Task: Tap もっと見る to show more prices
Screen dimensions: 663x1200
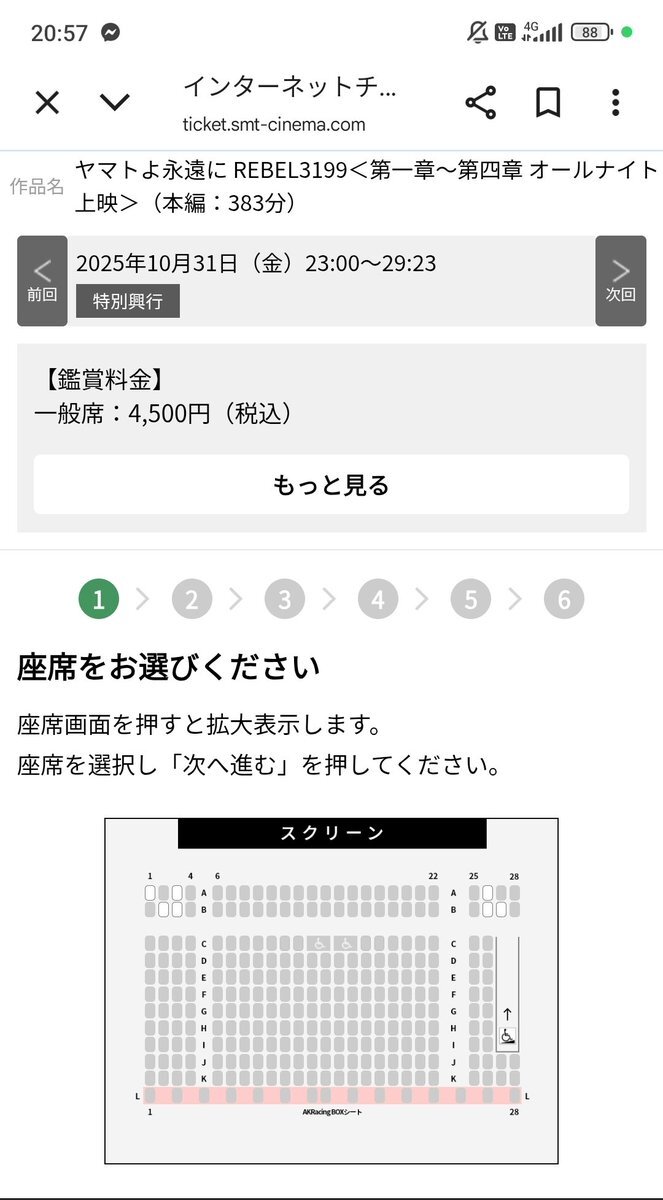Action: [331, 485]
